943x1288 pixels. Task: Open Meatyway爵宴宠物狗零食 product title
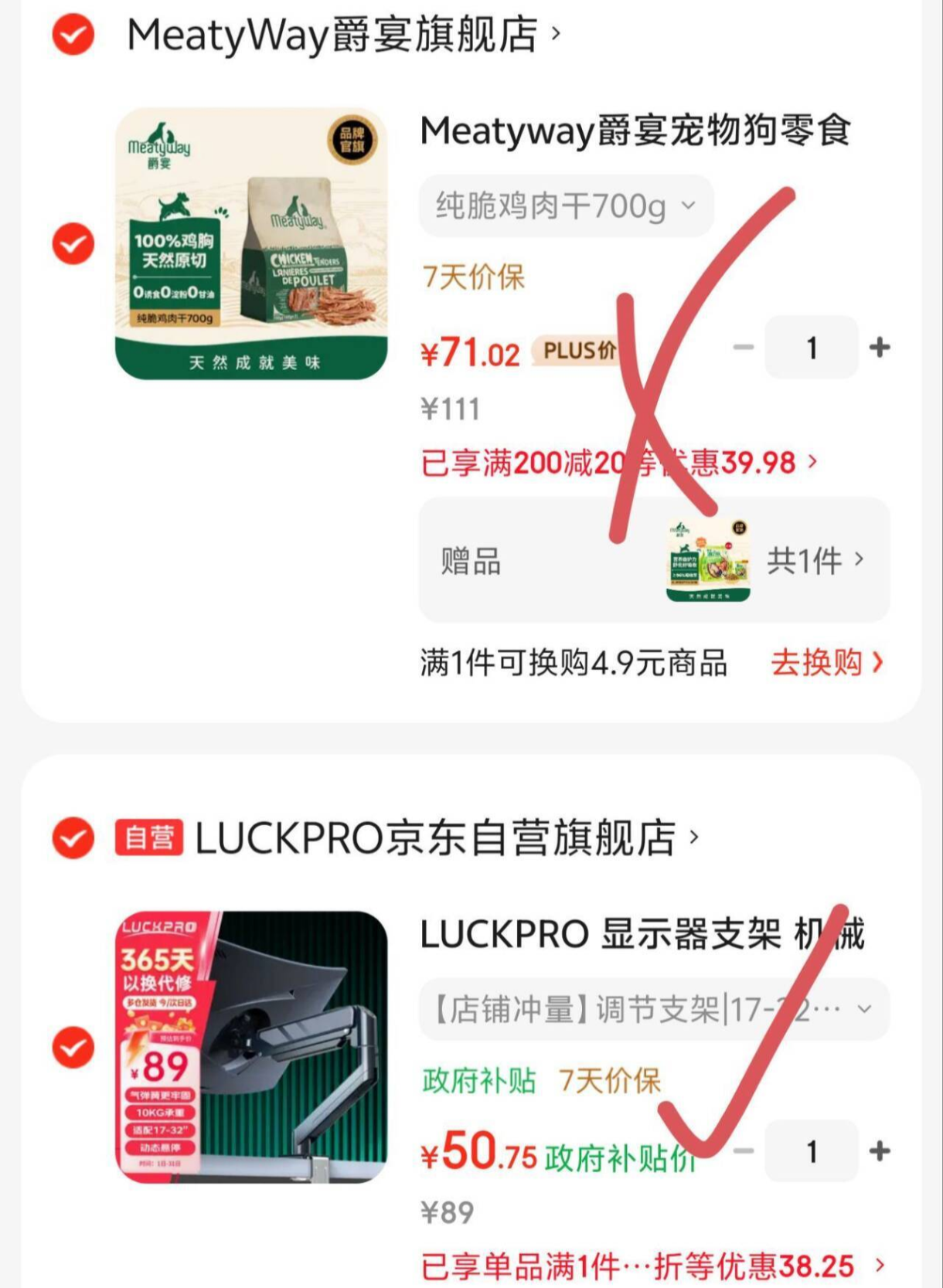pos(635,131)
